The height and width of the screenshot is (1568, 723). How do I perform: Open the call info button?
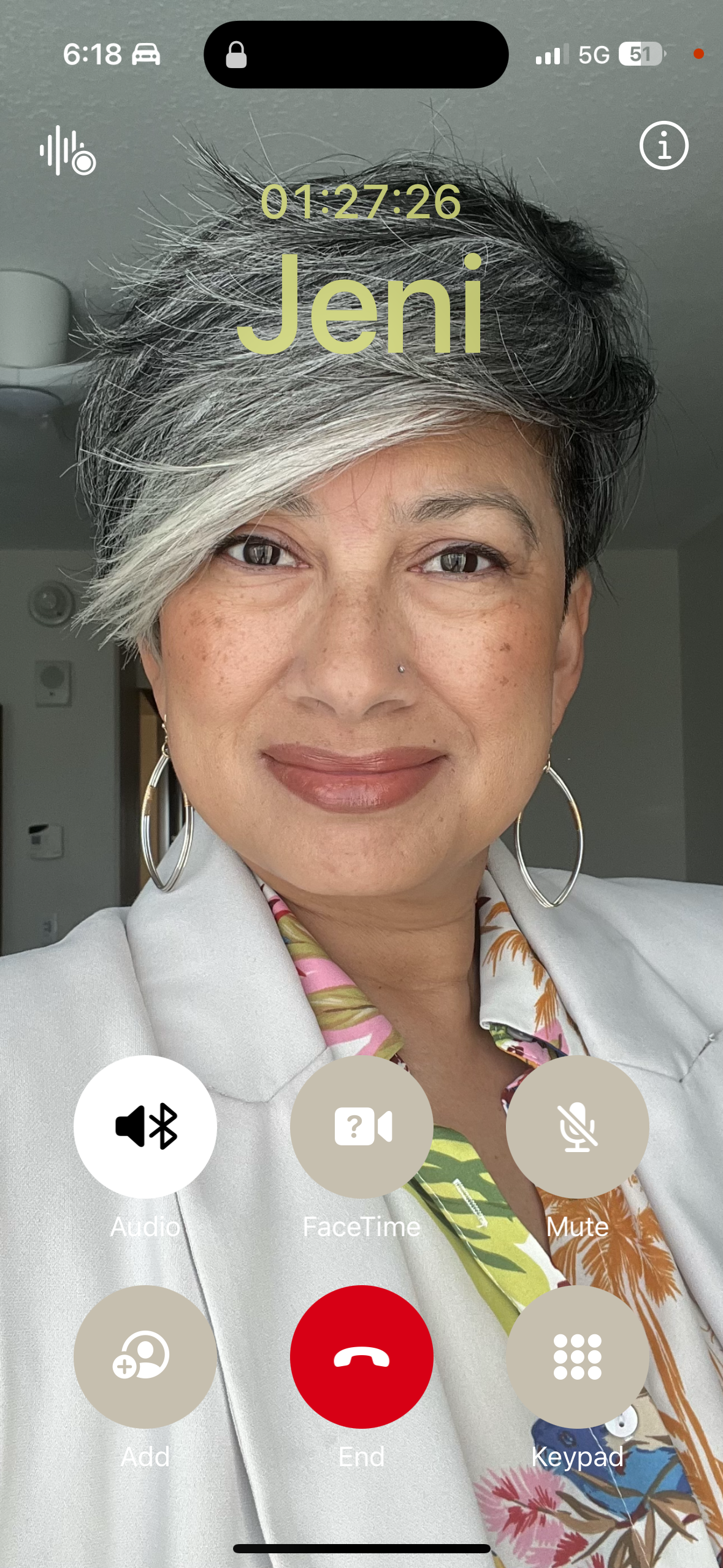pyautogui.click(x=664, y=146)
